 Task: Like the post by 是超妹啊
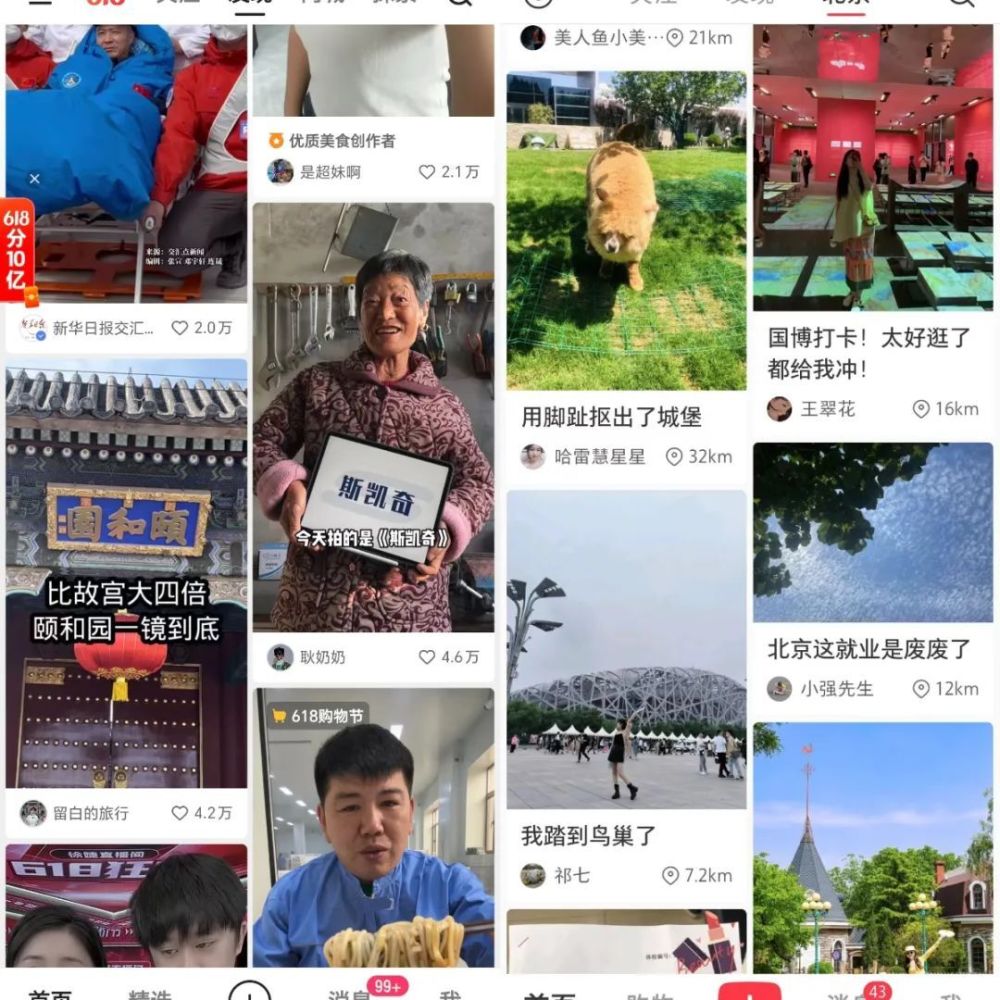pos(427,172)
